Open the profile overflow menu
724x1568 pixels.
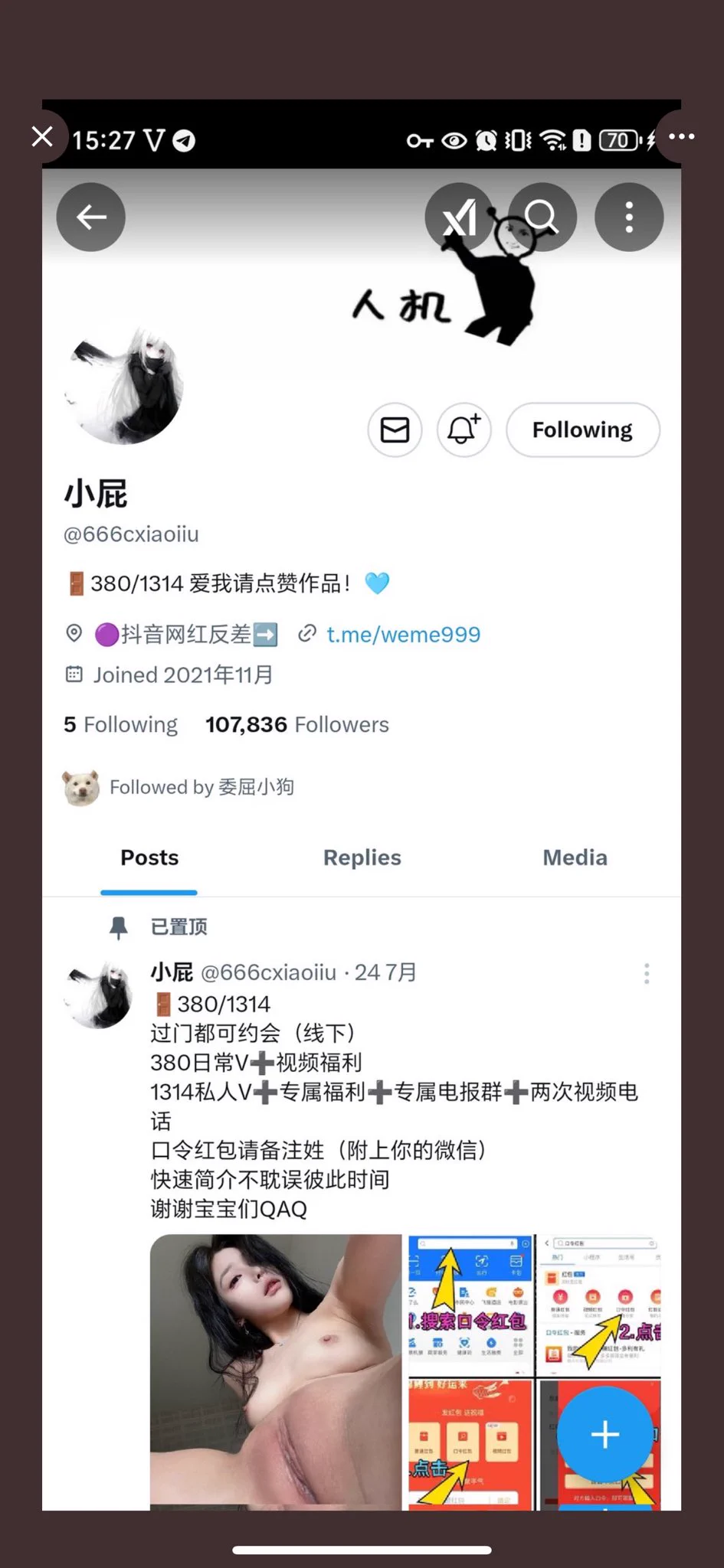(x=629, y=217)
